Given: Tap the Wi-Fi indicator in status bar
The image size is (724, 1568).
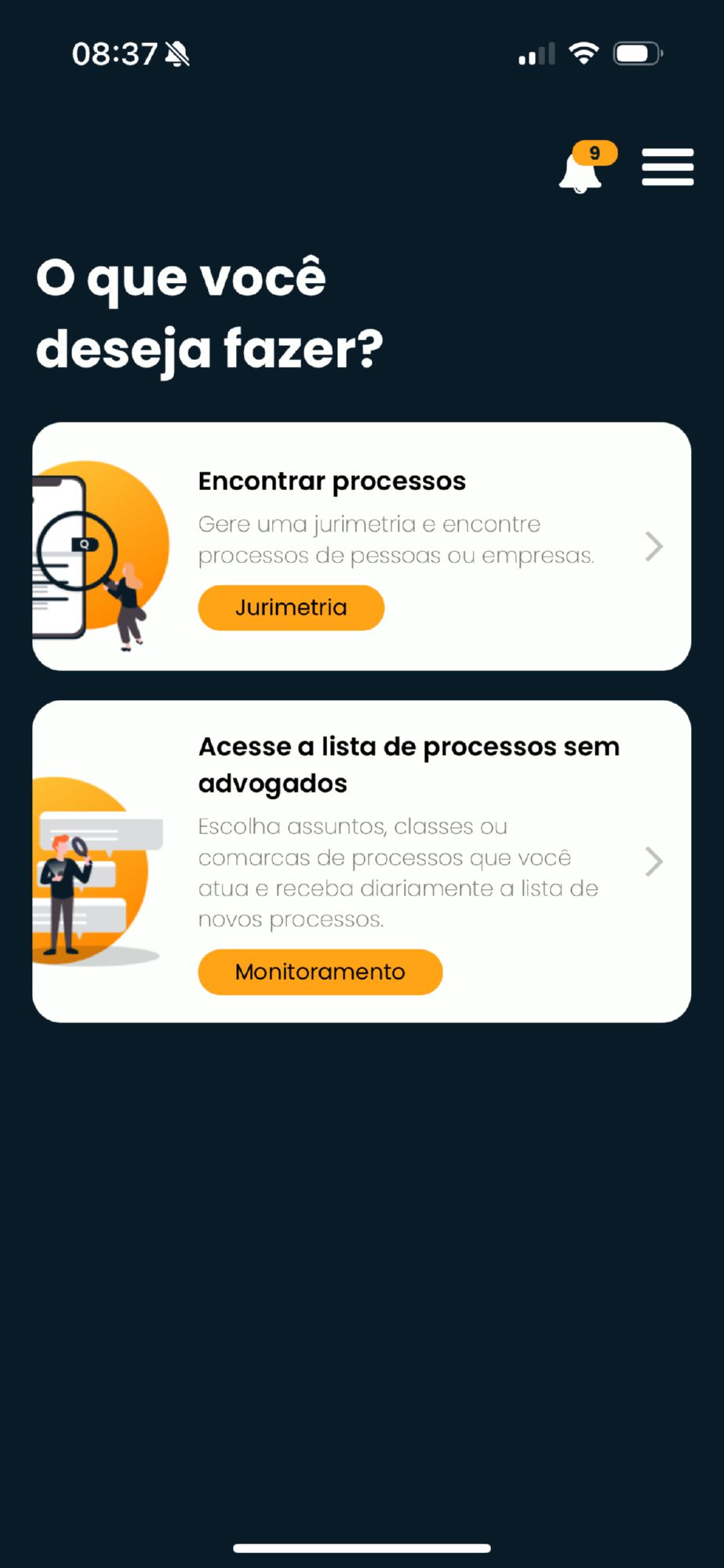Looking at the screenshot, I should coord(584,53).
